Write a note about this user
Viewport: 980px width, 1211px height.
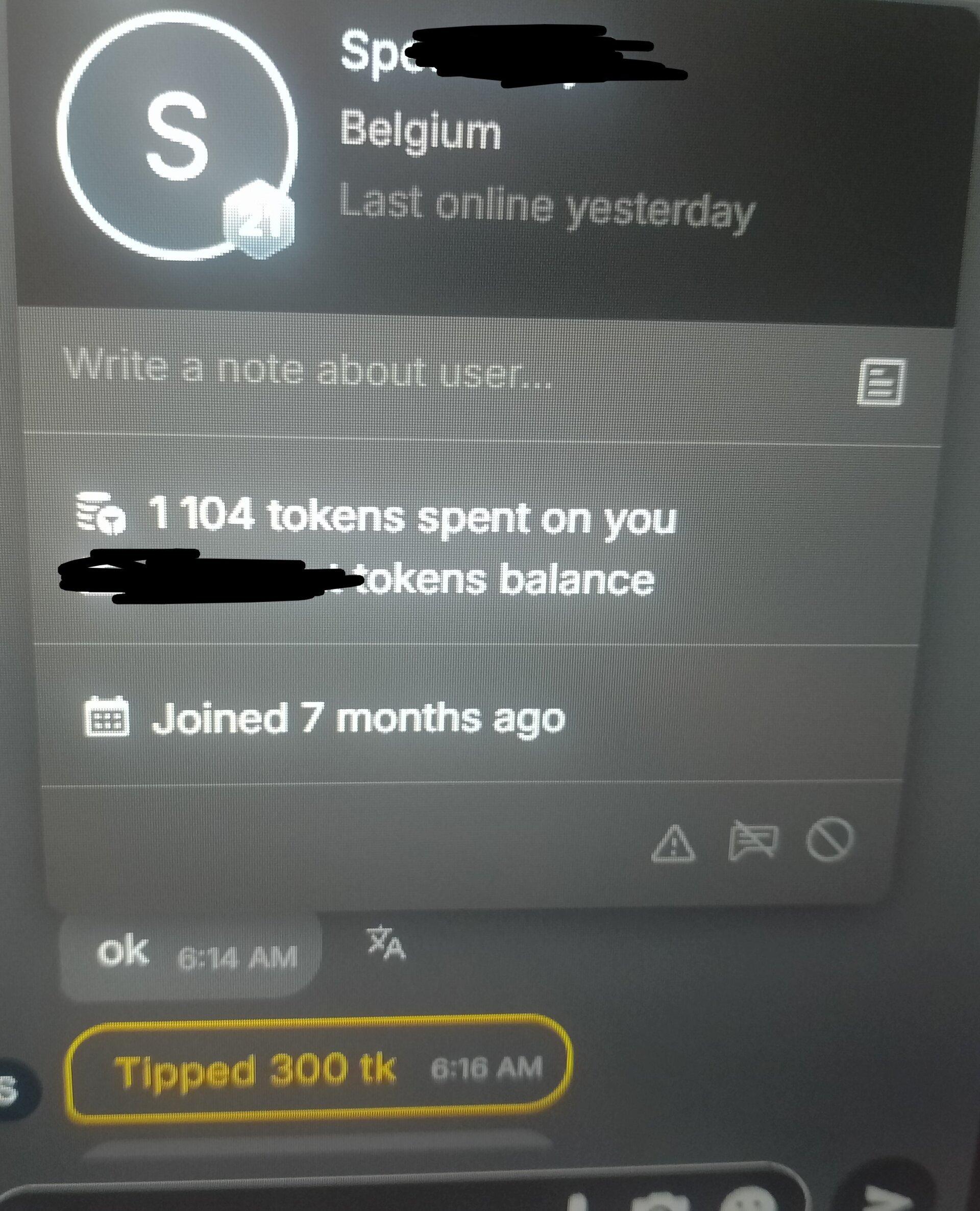coord(308,368)
